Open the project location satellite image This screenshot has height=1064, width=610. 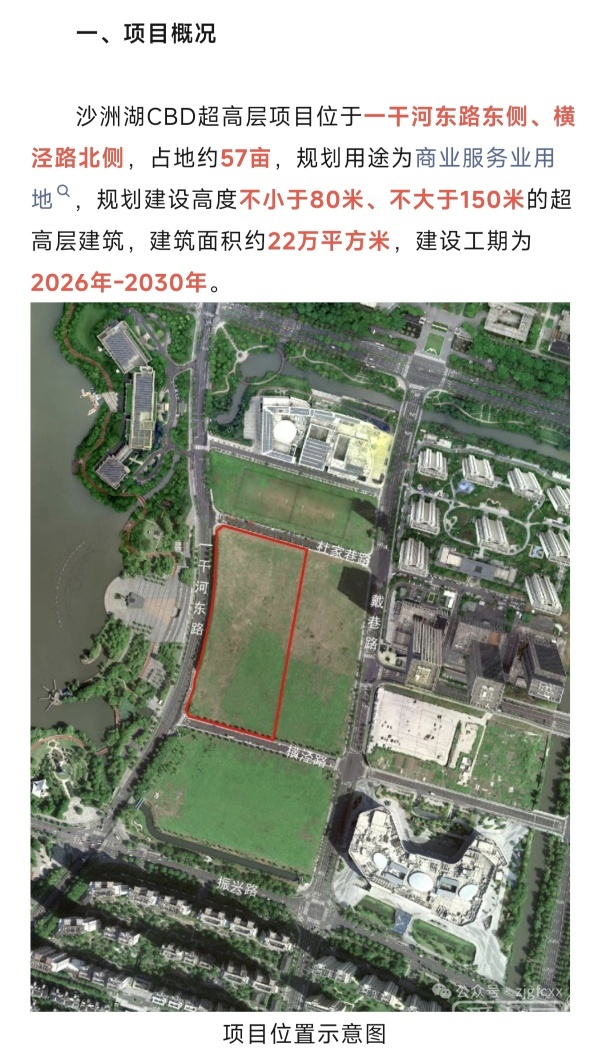(300, 657)
